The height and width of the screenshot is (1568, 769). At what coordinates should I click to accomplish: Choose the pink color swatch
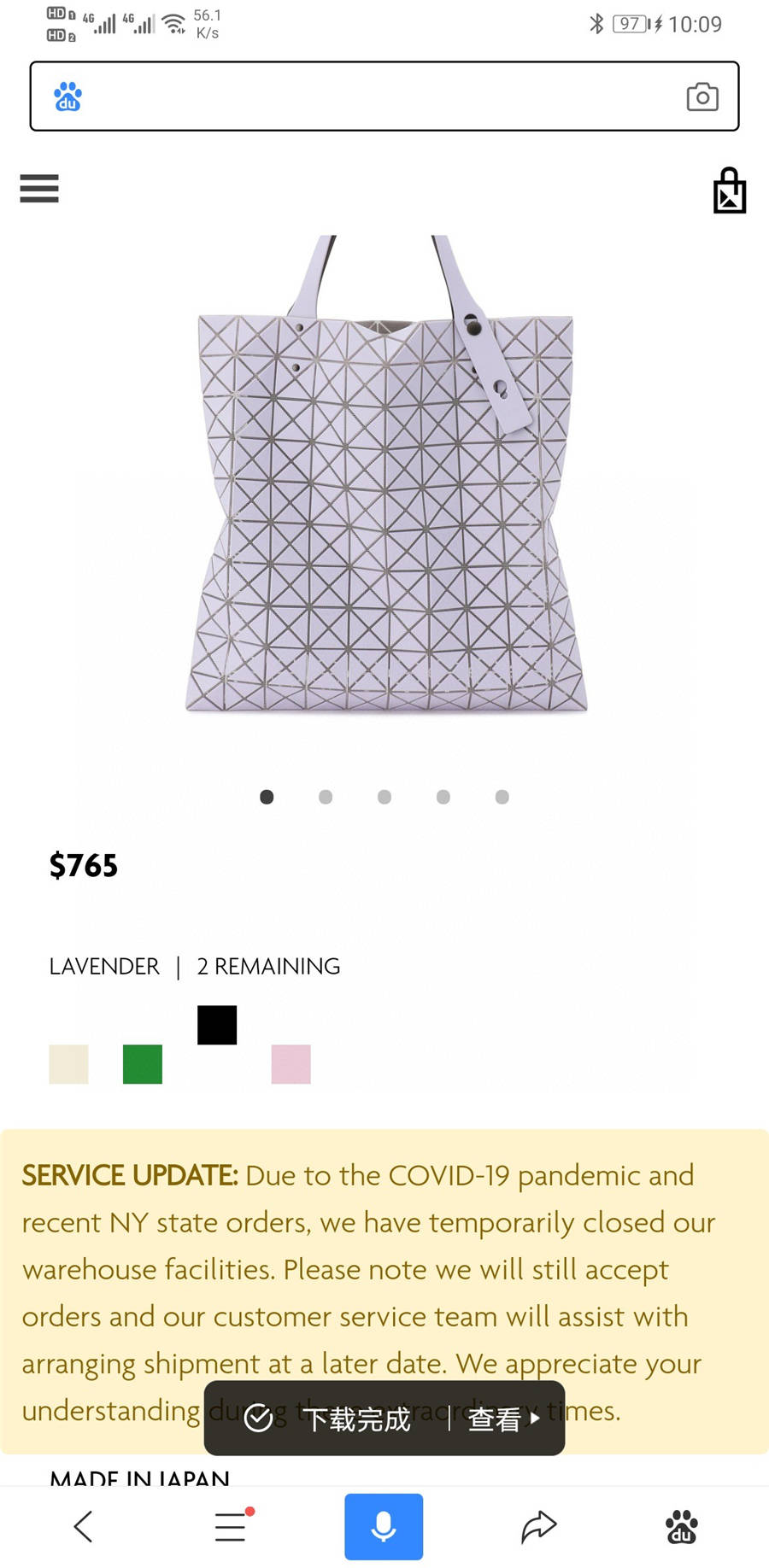(x=291, y=1064)
